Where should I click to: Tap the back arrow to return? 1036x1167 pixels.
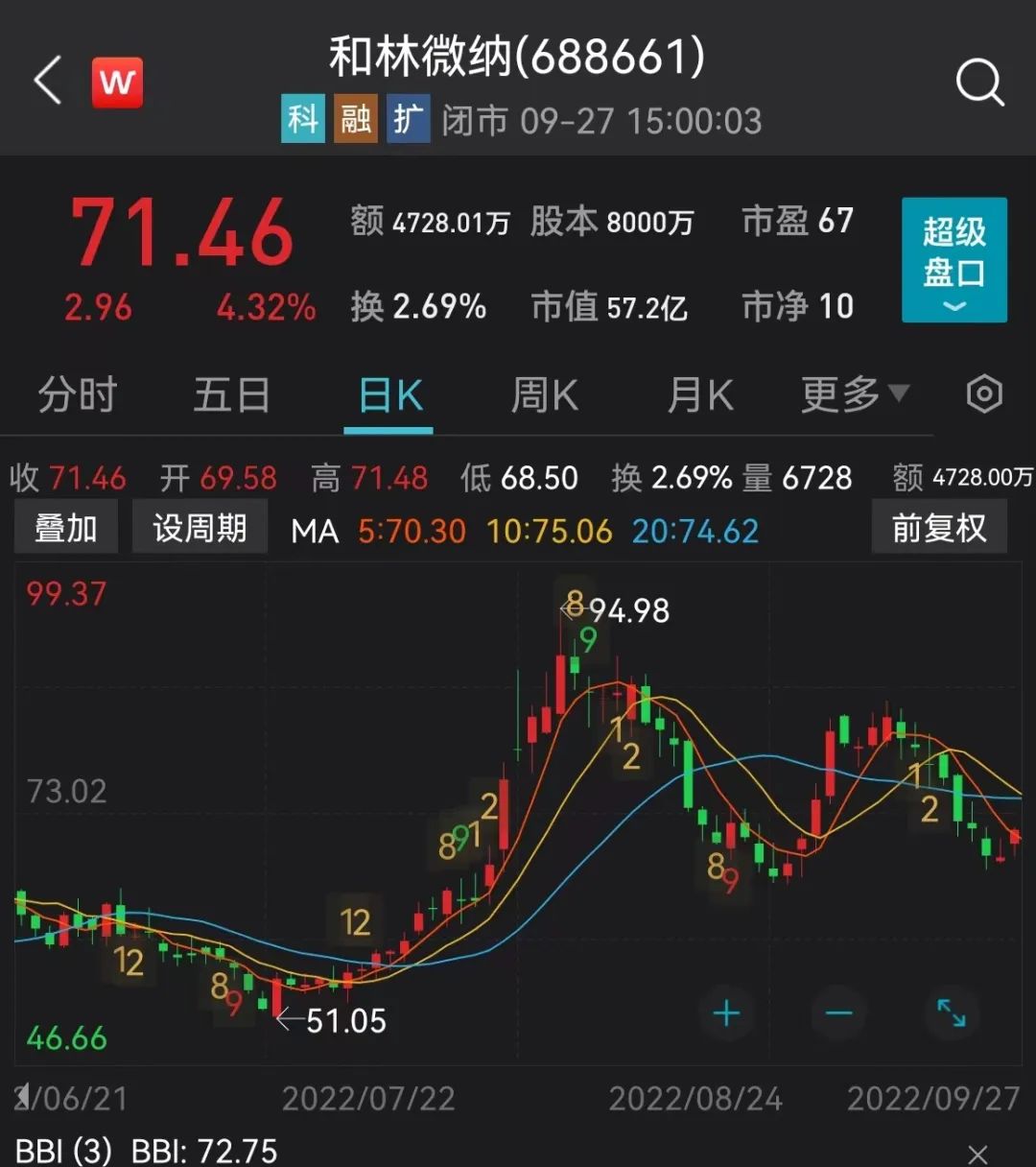(46, 81)
